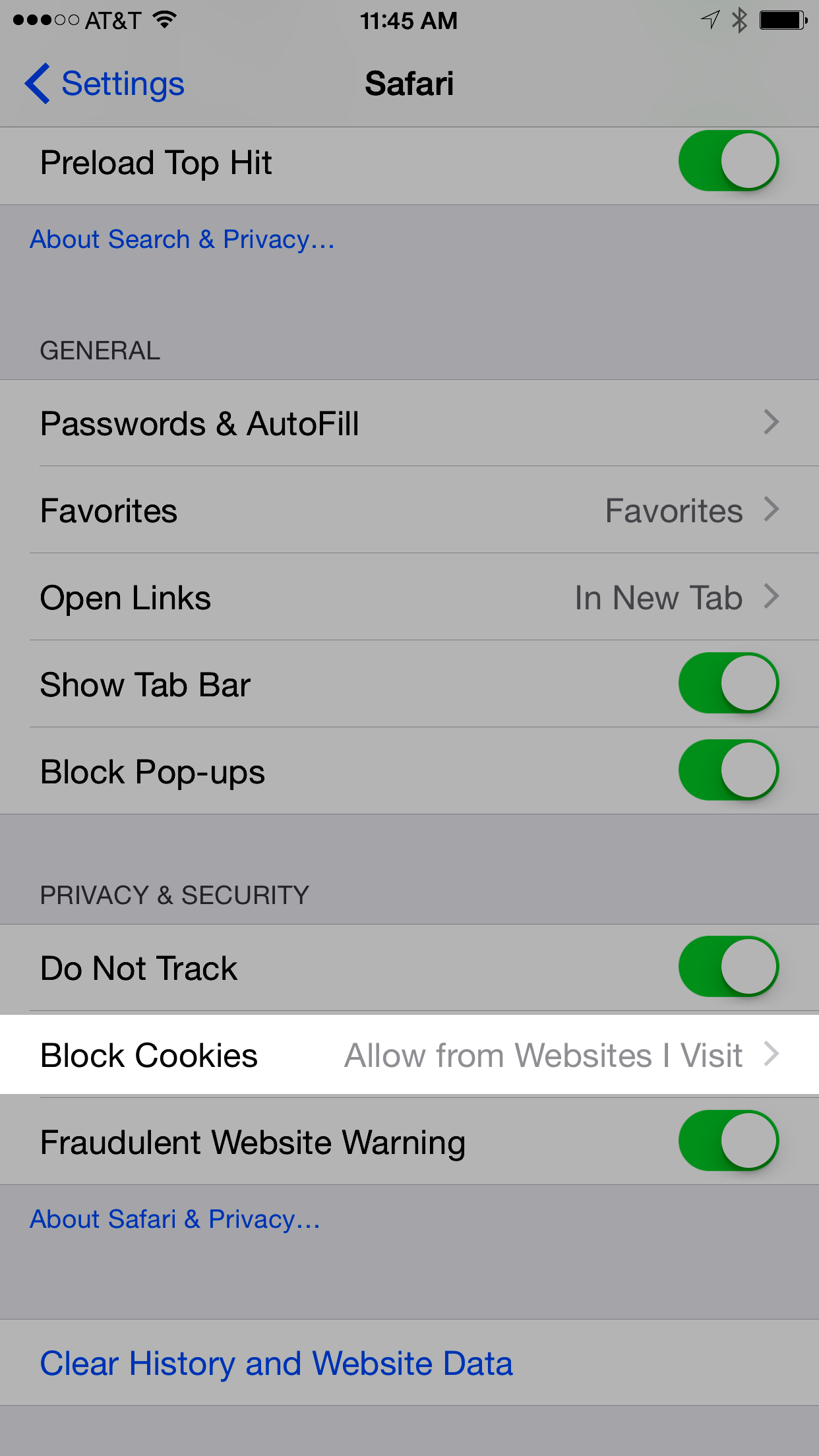This screenshot has height=1456, width=819.
Task: Open Block Cookies options
Action: [409, 1054]
